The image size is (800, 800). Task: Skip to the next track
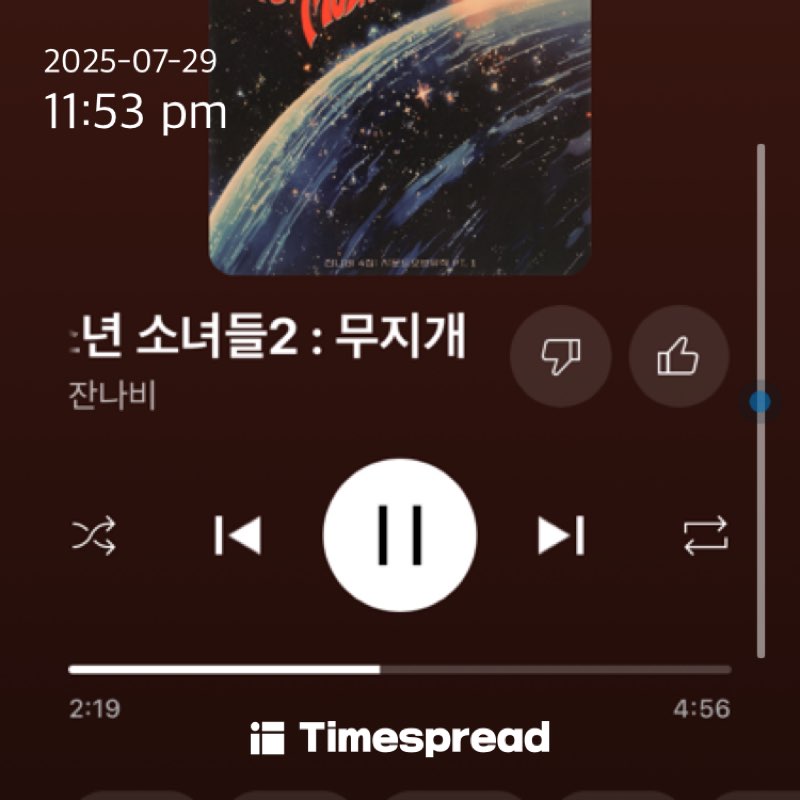click(x=561, y=536)
